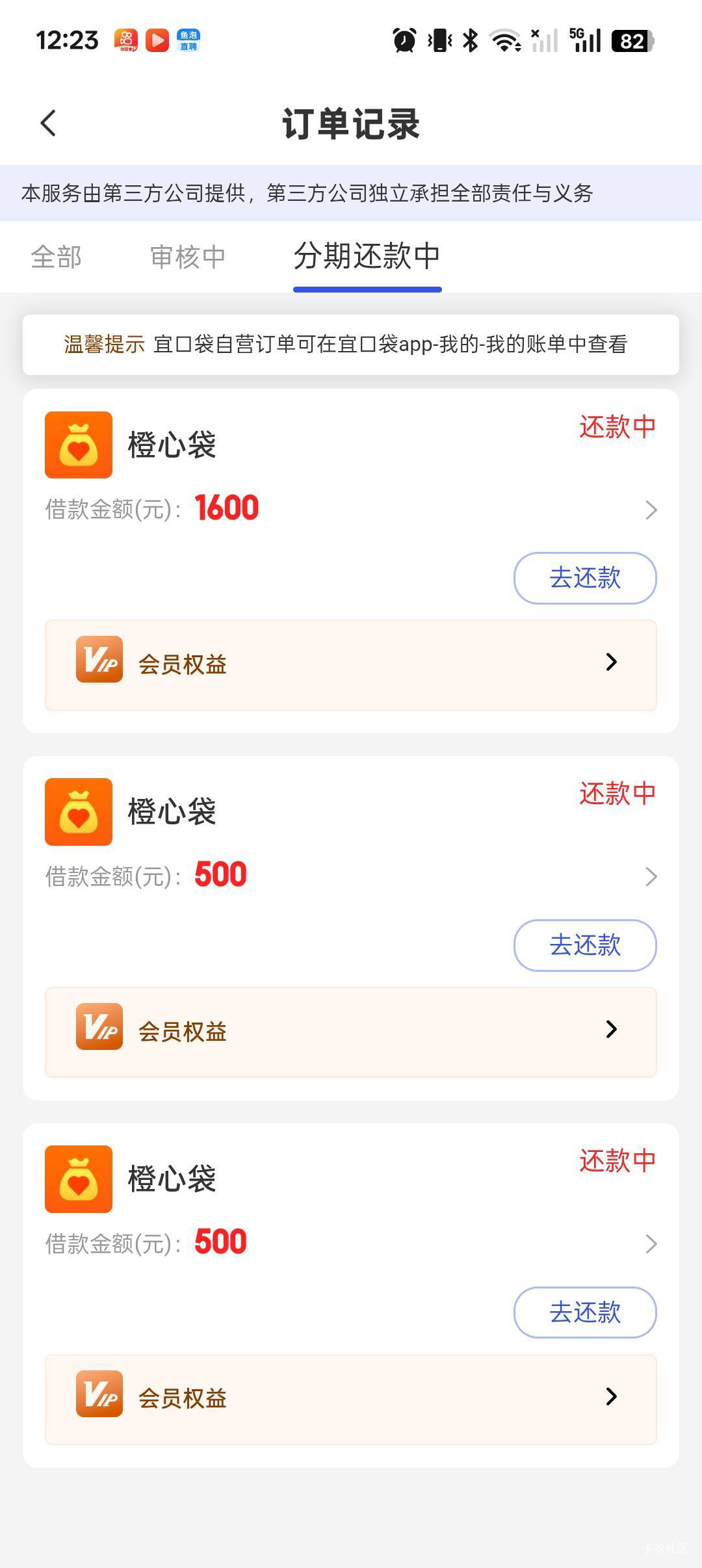This screenshot has width=702, height=1568.
Task: Tap 去还款 on the 1600 yuan loan
Action: [584, 578]
